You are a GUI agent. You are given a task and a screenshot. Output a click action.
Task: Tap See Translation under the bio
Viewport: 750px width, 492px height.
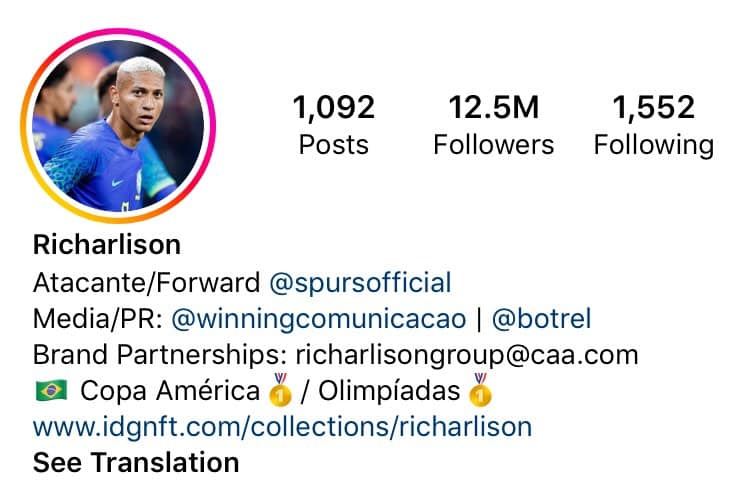click(x=136, y=463)
